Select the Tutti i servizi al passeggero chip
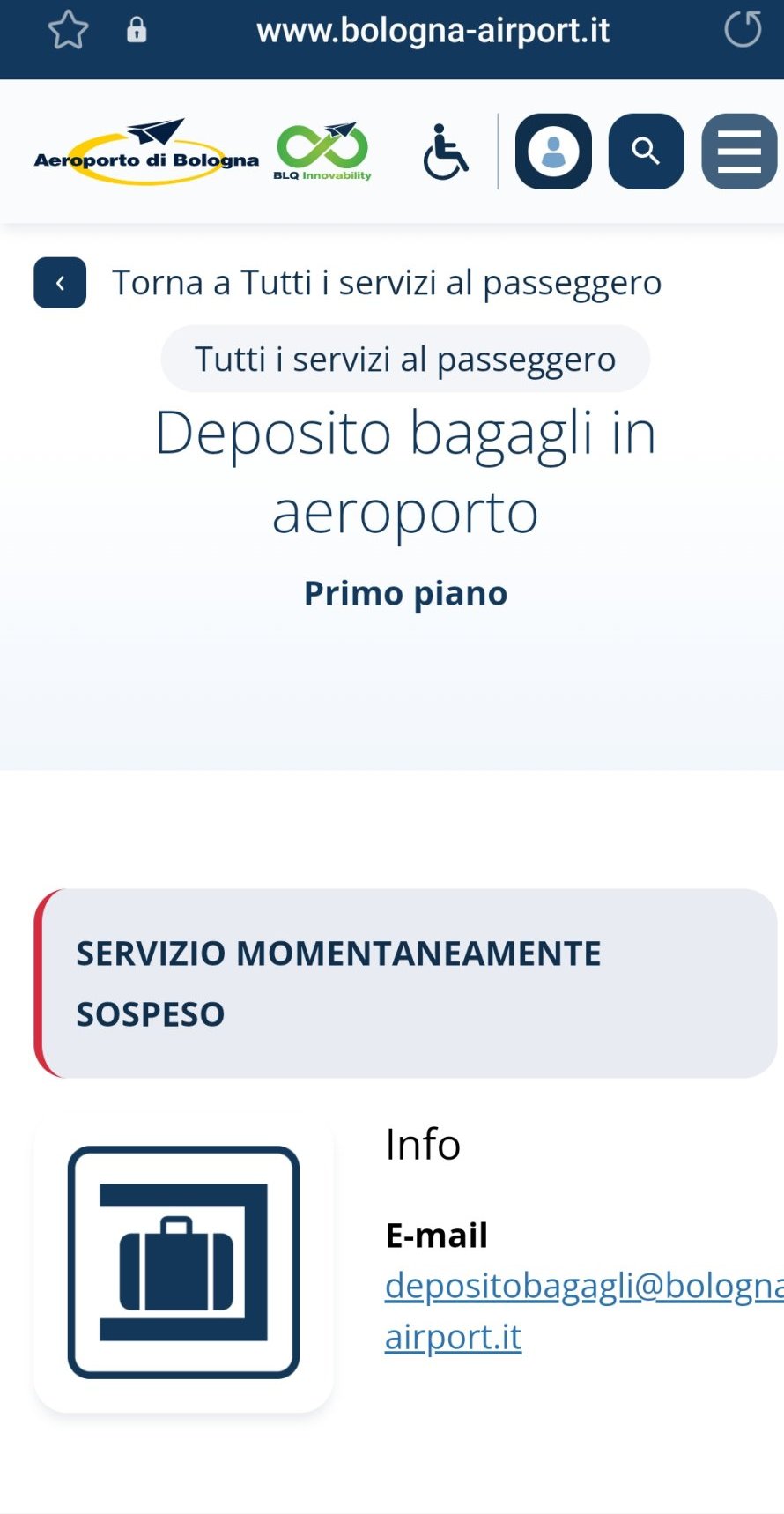 pyautogui.click(x=405, y=360)
